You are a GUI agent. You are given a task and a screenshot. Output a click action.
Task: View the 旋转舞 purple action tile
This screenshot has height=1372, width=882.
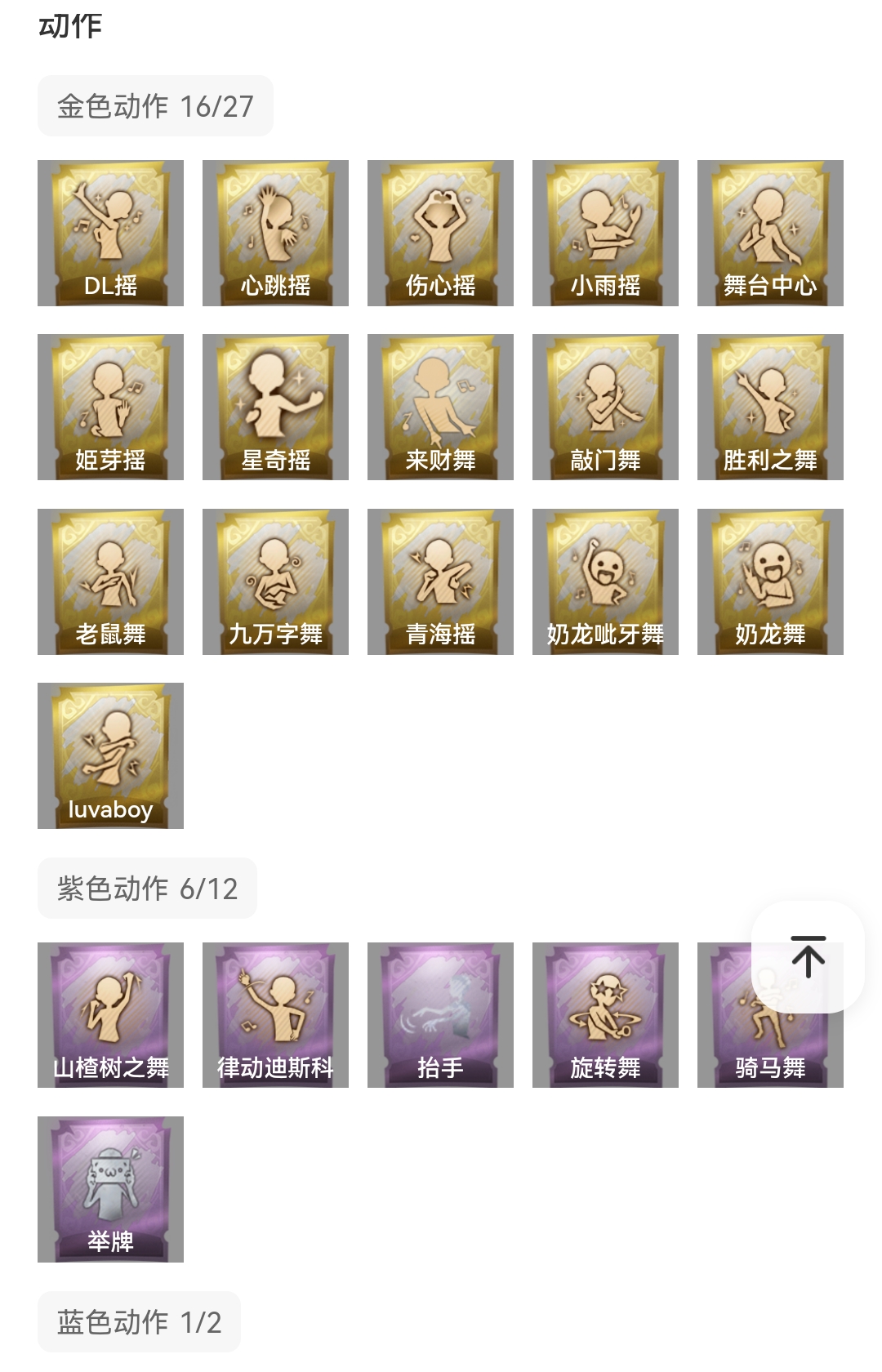coord(605,1015)
